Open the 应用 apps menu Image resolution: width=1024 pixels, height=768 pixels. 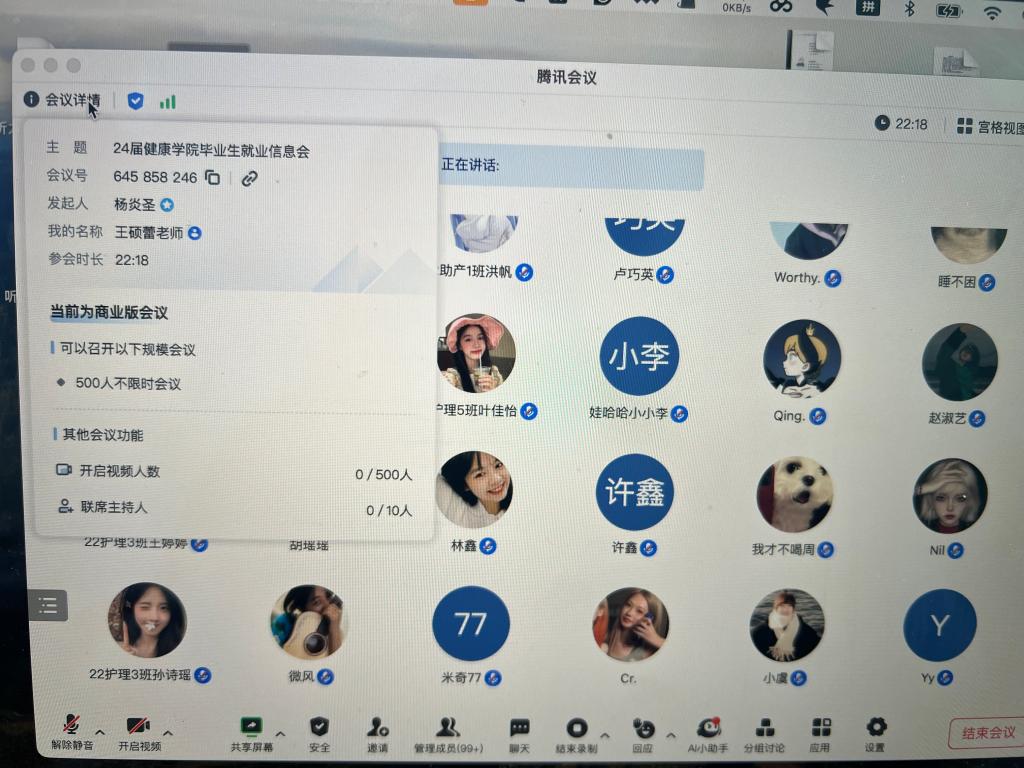pos(820,732)
